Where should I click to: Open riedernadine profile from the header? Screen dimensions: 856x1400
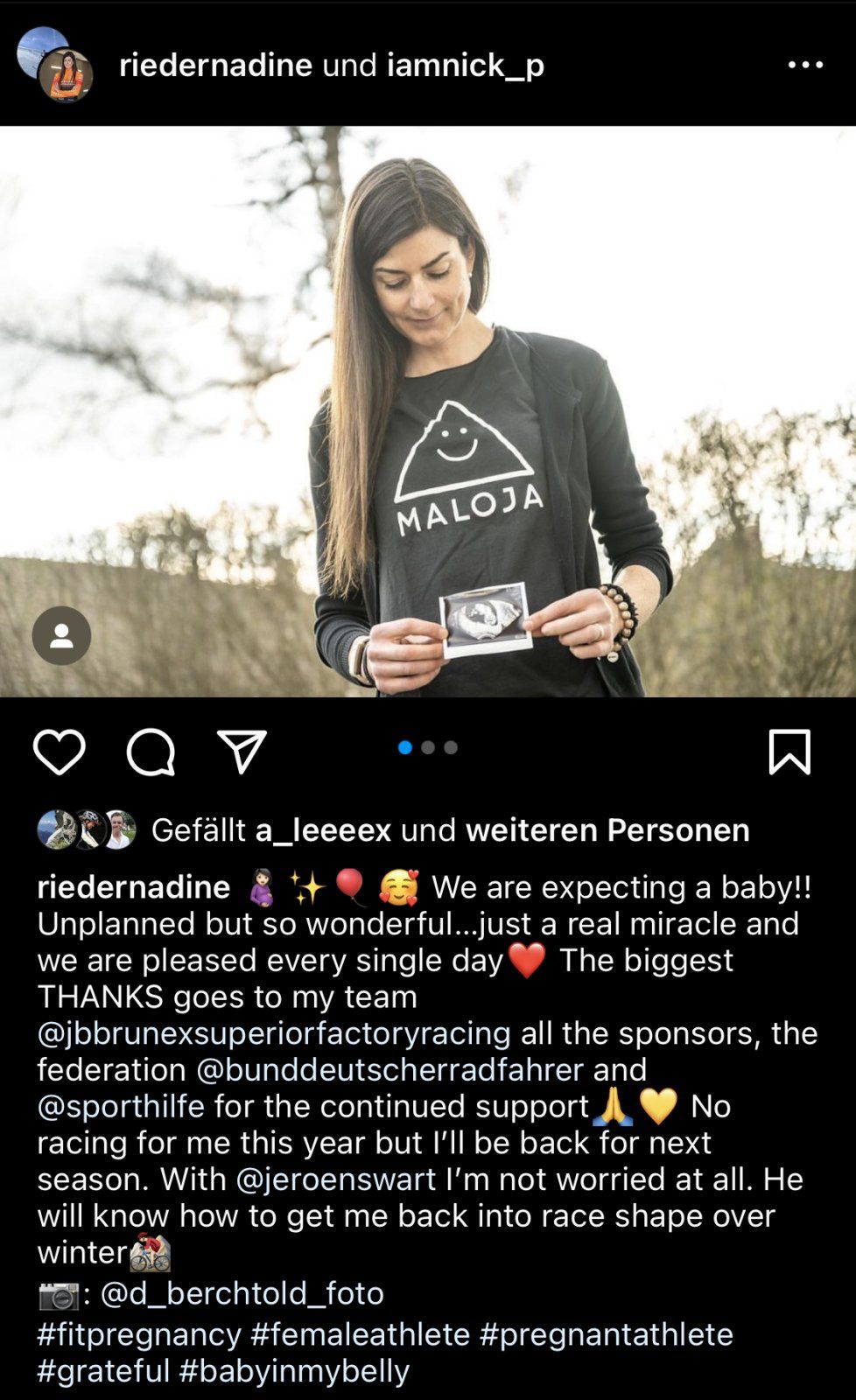click(x=215, y=65)
